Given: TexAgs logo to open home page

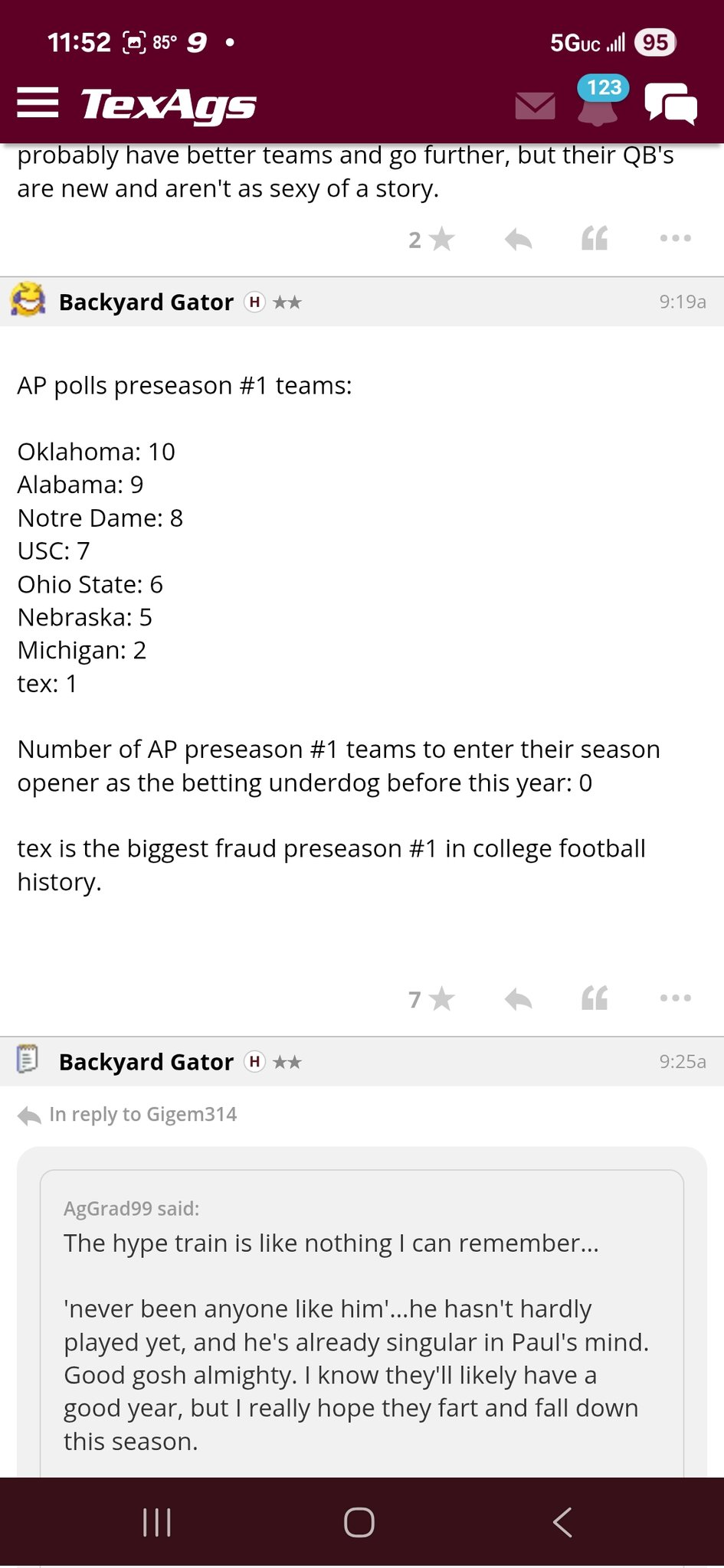Looking at the screenshot, I should click(x=169, y=105).
